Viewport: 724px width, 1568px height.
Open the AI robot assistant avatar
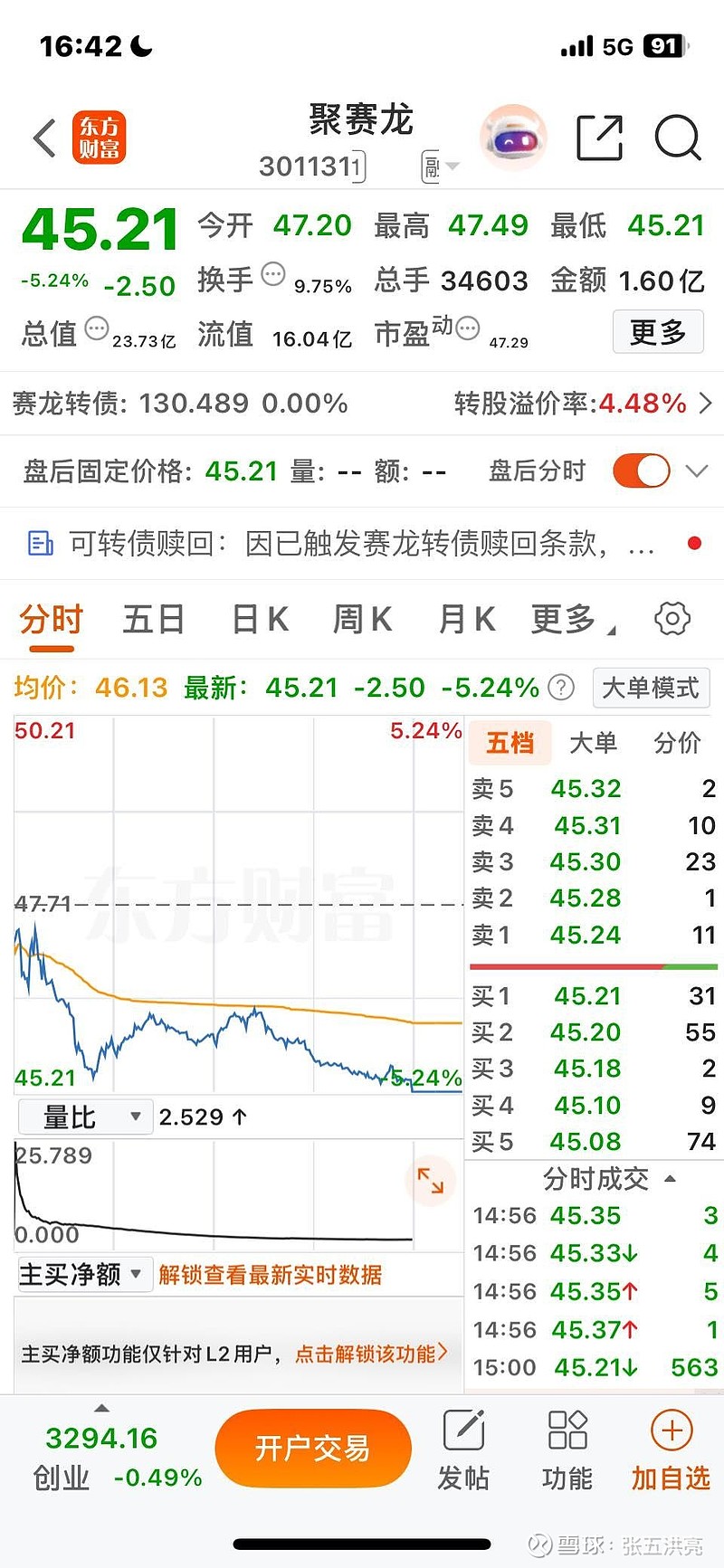point(512,136)
